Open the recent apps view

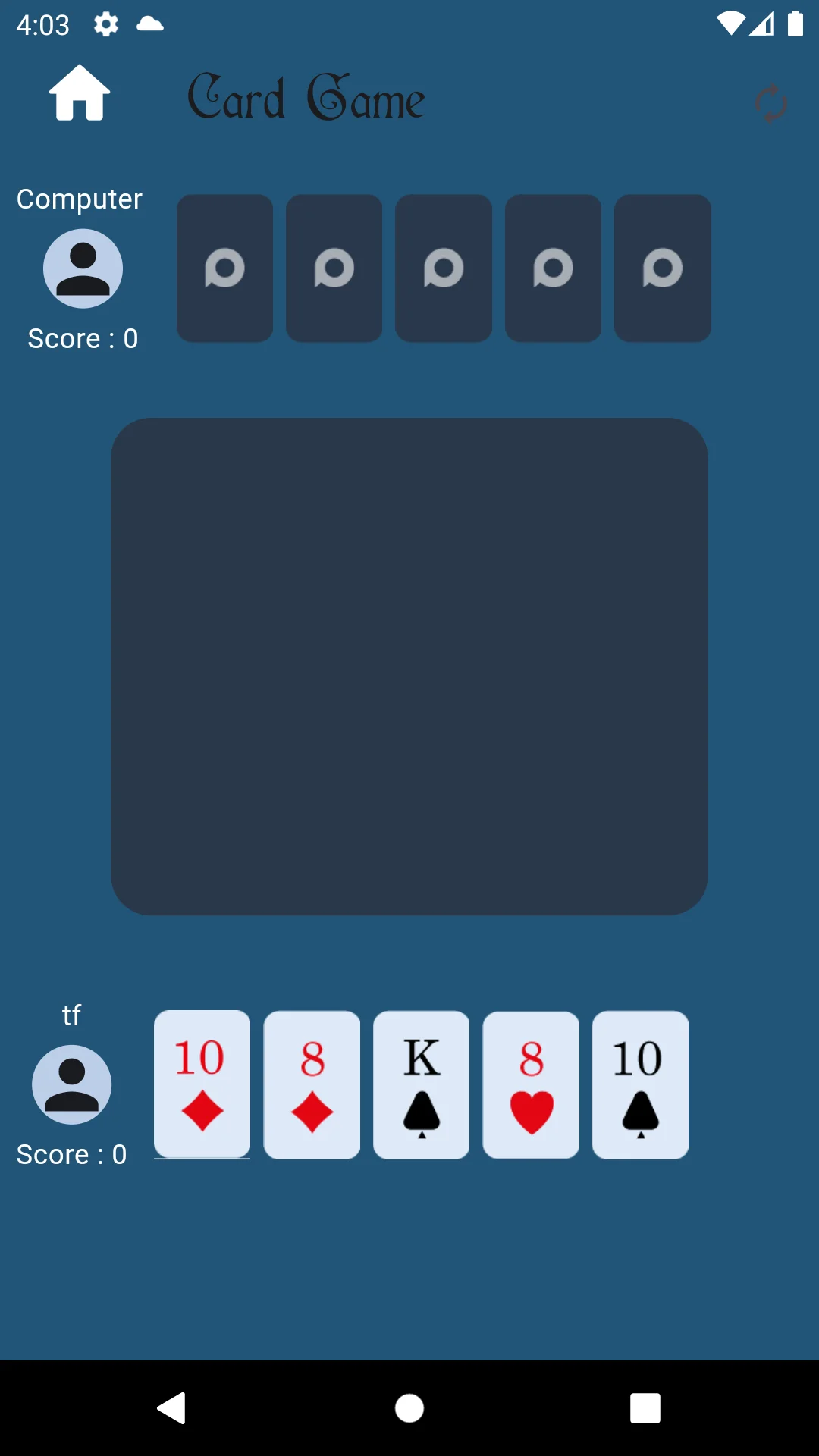(x=645, y=1408)
